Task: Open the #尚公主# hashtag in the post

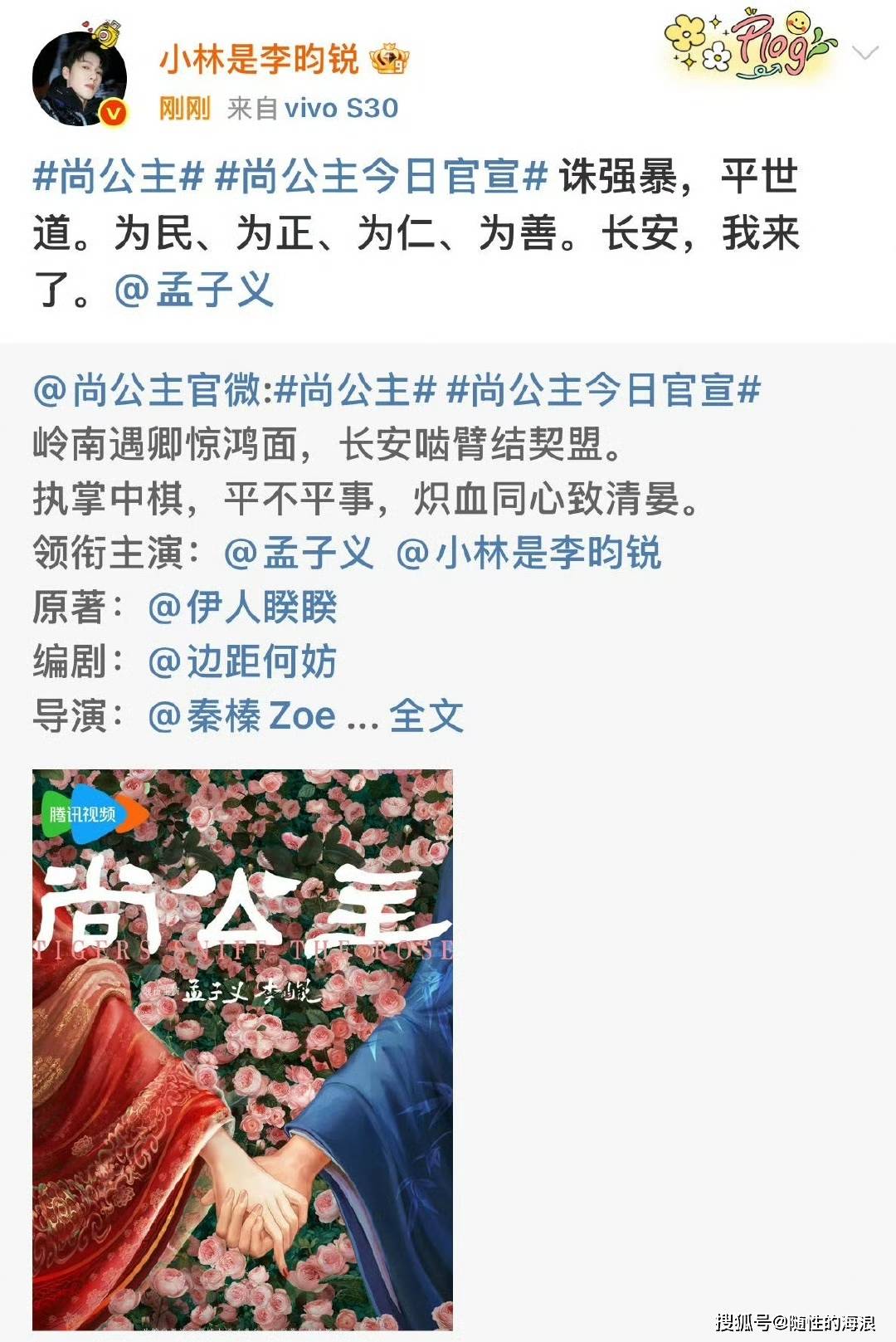Action: click(x=118, y=177)
